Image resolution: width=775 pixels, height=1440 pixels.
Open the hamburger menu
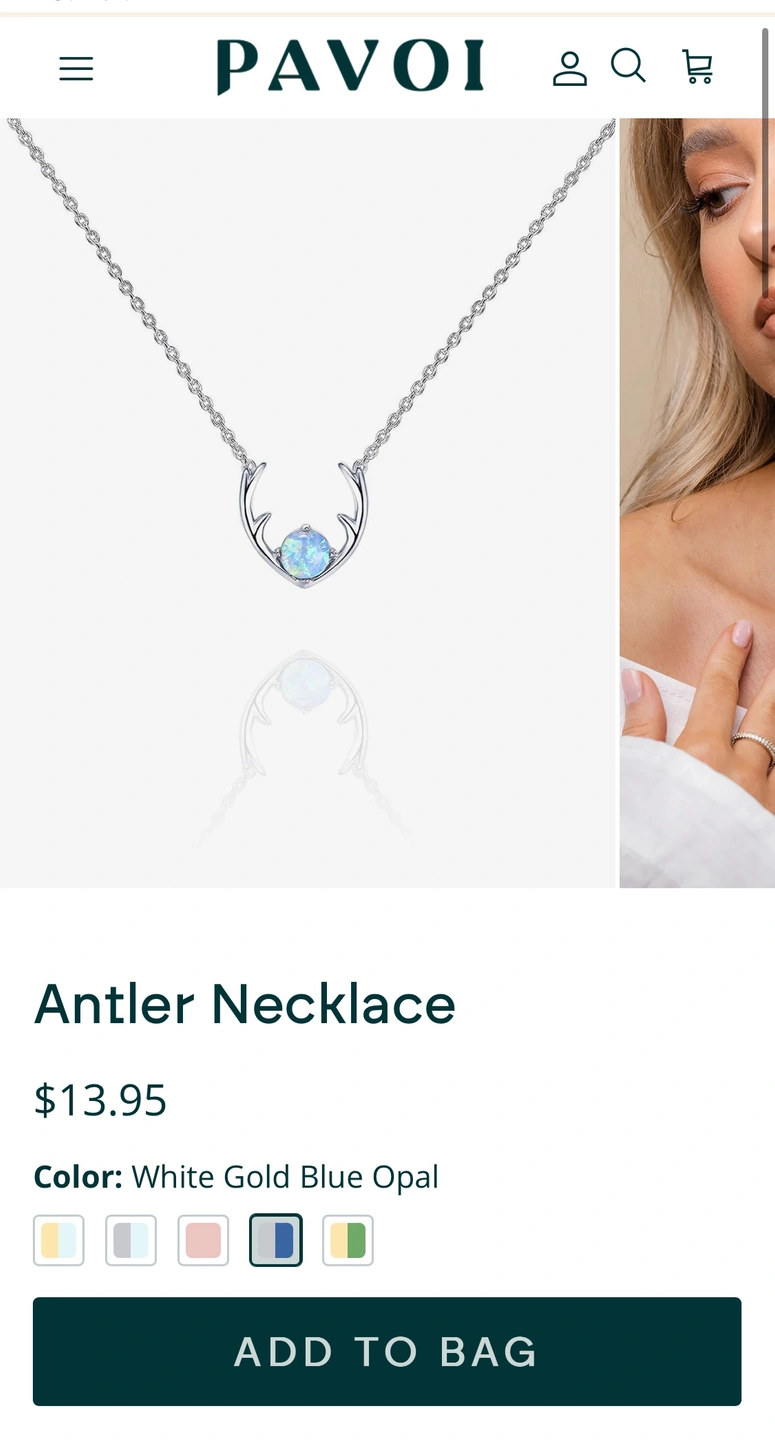[76, 68]
